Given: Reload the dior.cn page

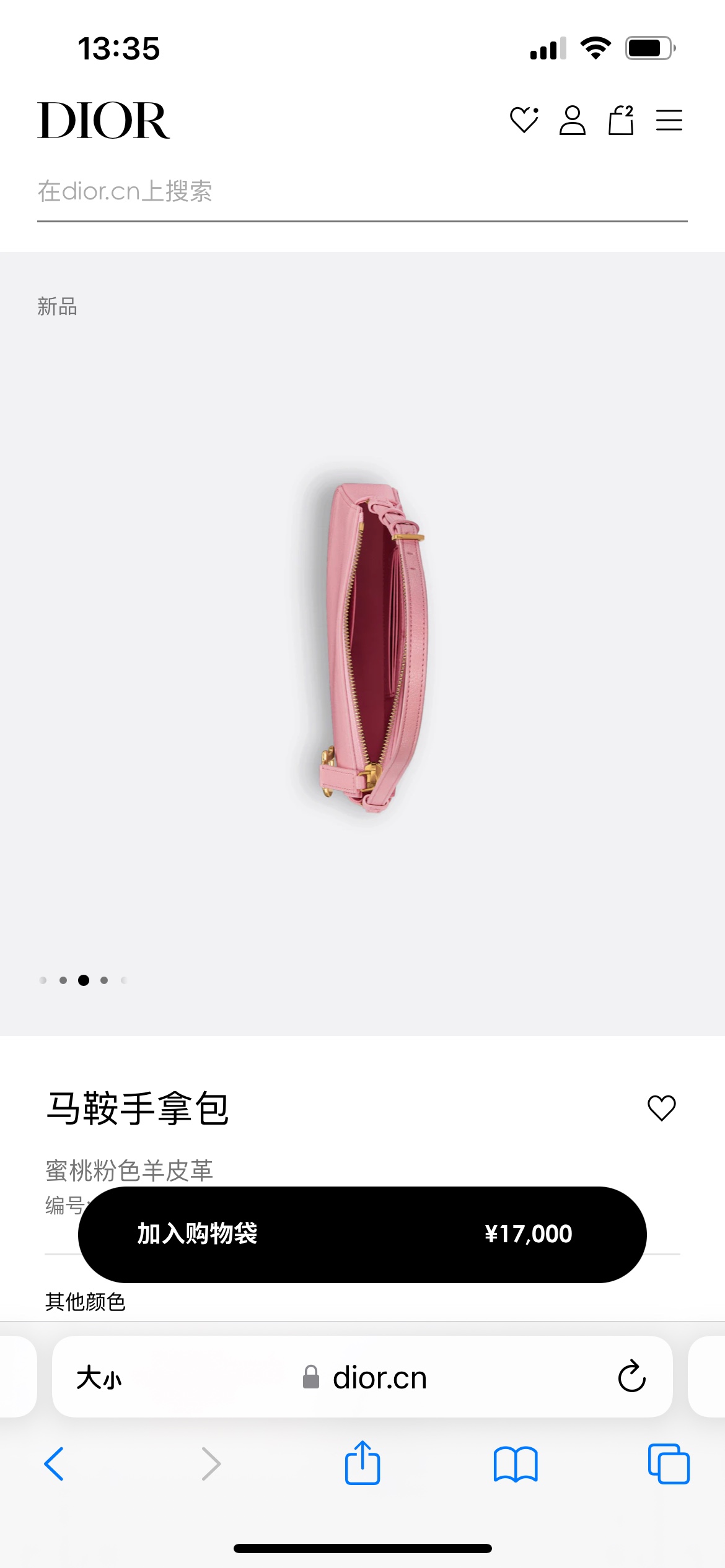Looking at the screenshot, I should (x=631, y=1377).
